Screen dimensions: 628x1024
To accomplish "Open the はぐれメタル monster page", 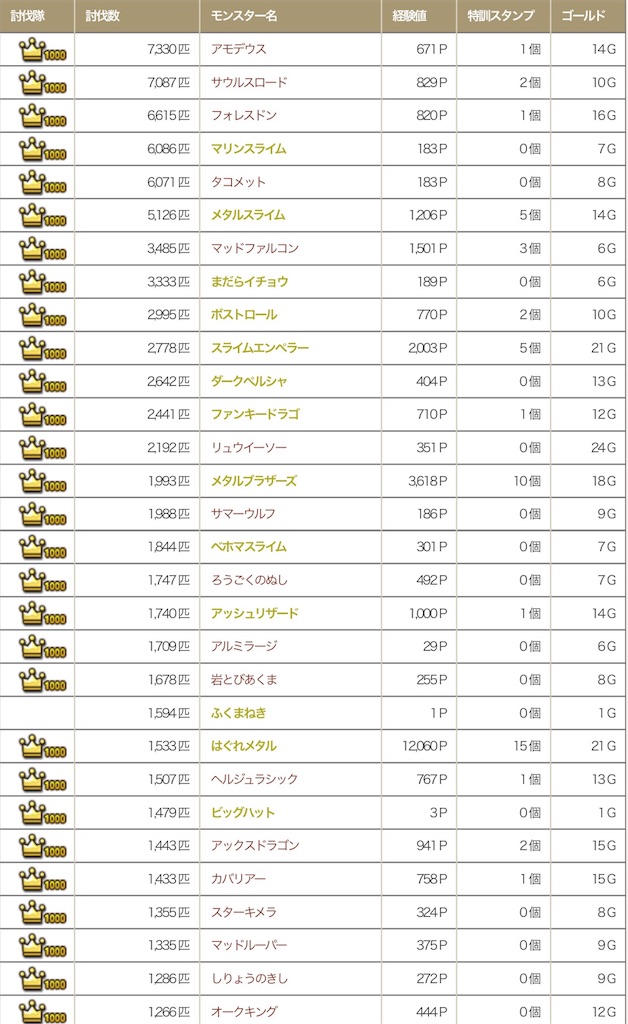I will coord(244,746).
